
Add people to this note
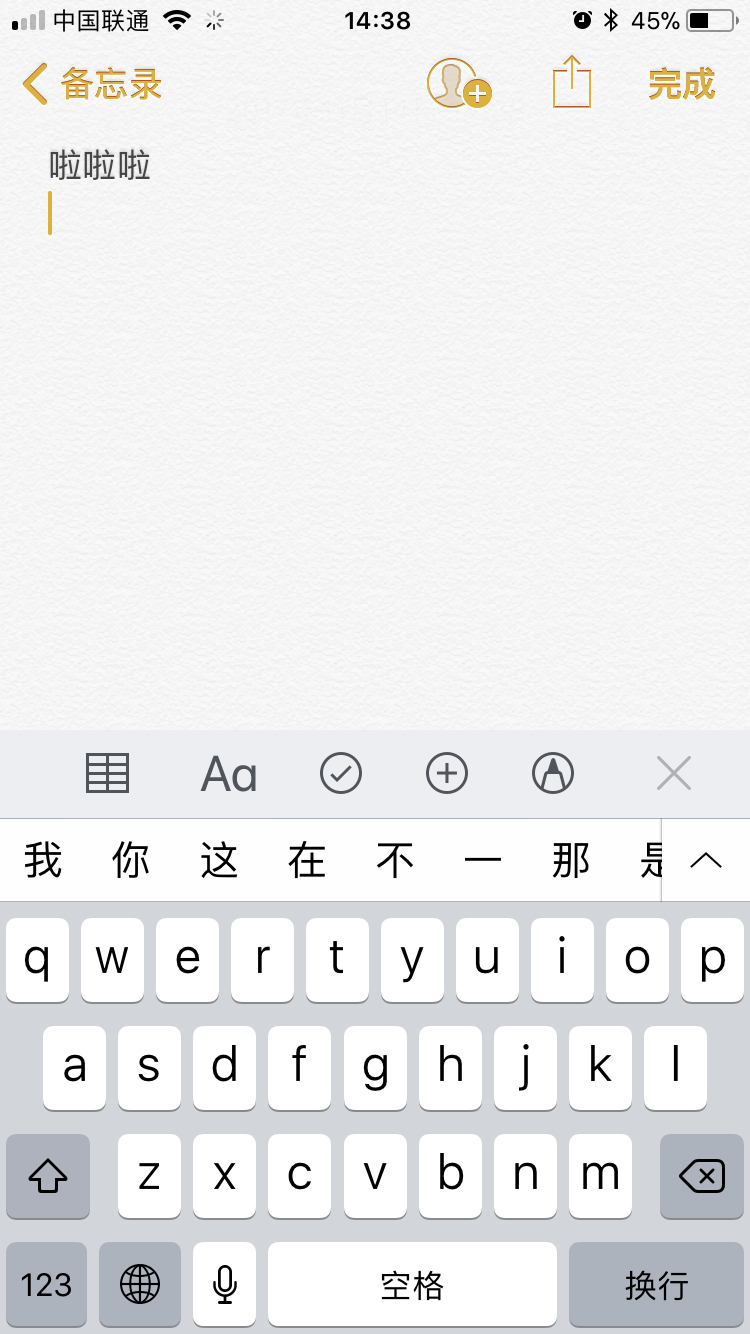tap(457, 83)
